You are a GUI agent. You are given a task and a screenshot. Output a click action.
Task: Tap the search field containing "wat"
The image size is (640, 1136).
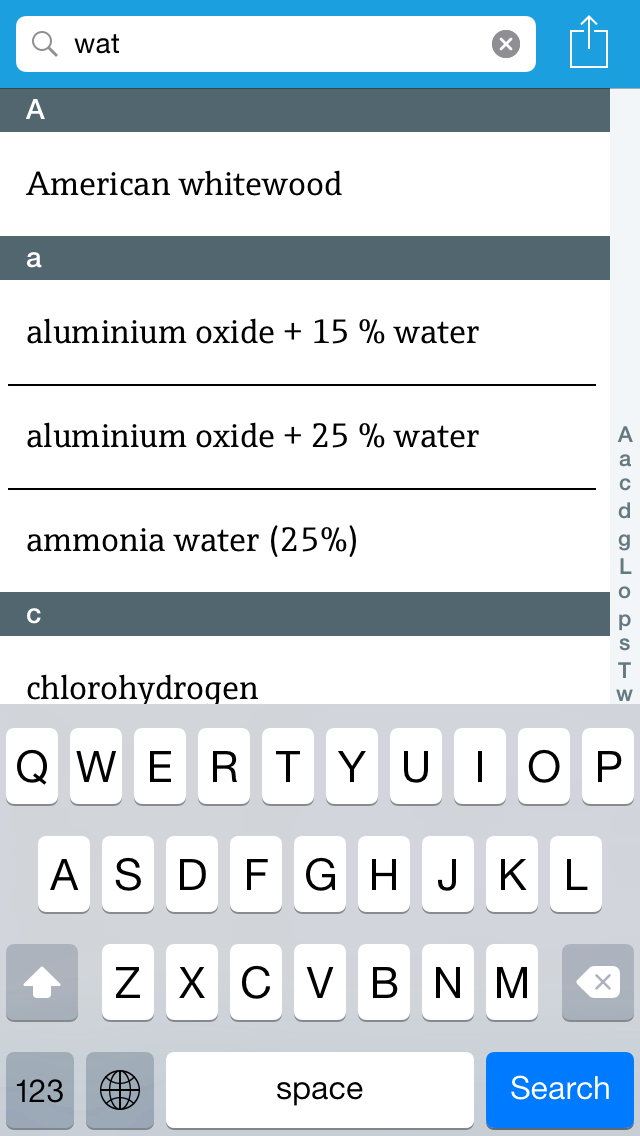[275, 44]
